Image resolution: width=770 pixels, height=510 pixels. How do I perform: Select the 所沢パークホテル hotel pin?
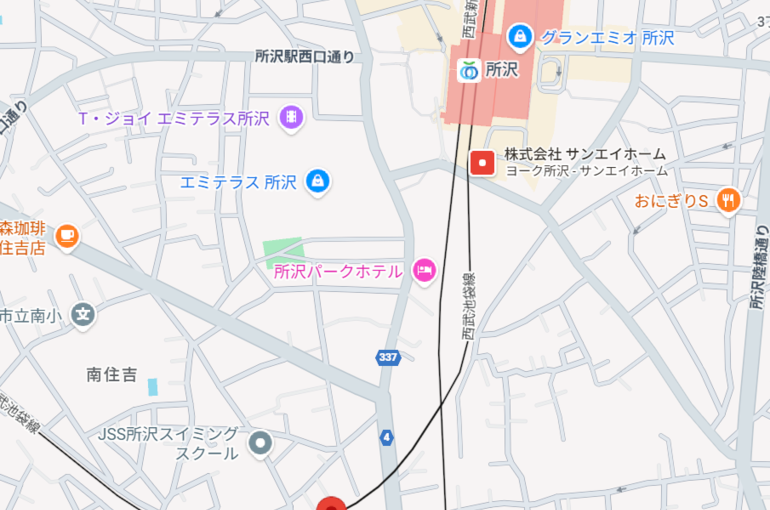point(425,271)
